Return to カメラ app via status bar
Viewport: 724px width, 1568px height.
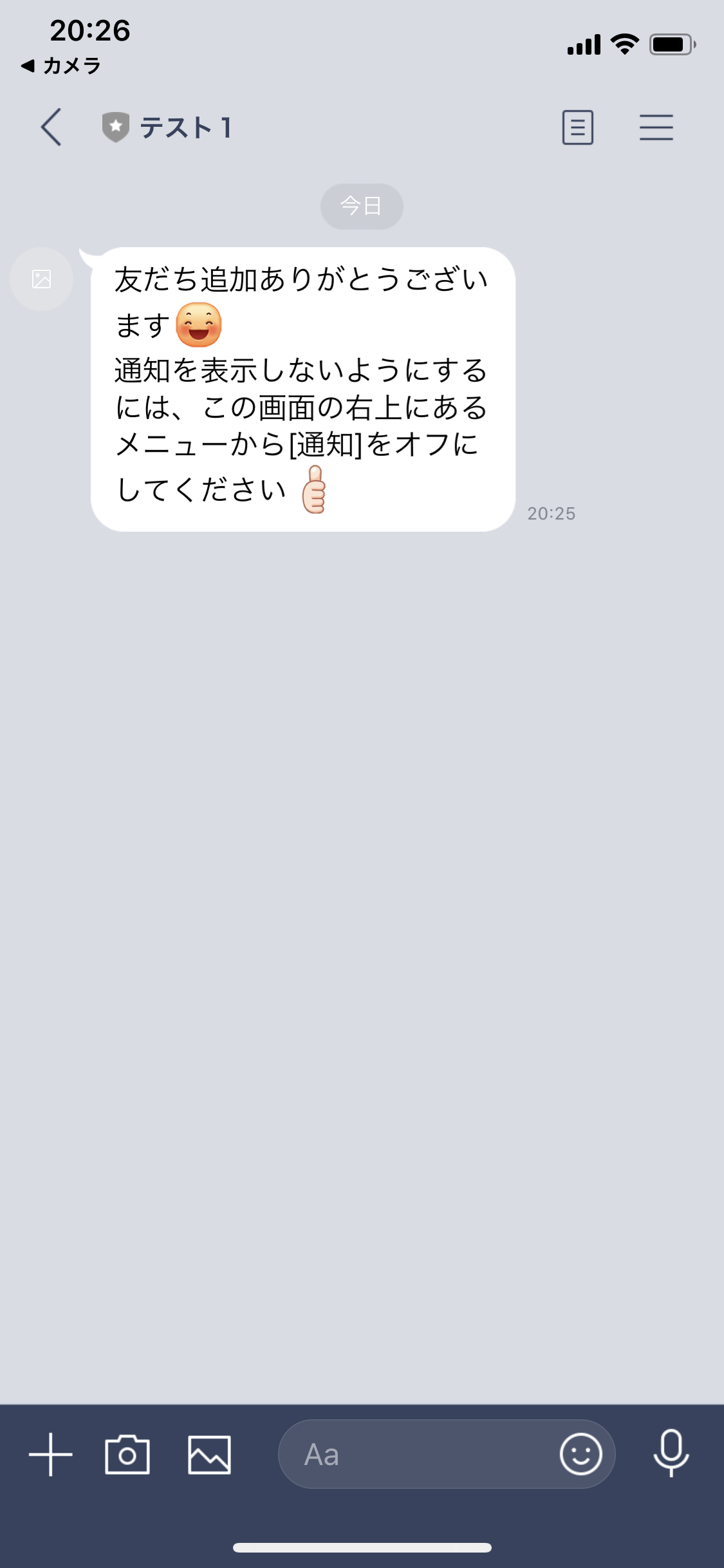pos(61,66)
